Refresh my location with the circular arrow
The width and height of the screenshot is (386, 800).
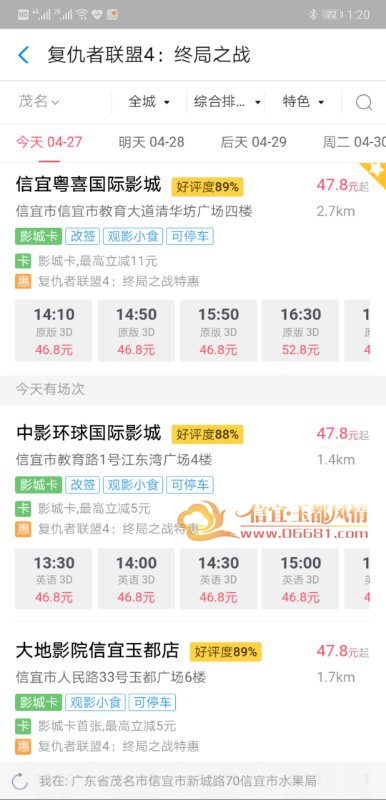[20, 781]
